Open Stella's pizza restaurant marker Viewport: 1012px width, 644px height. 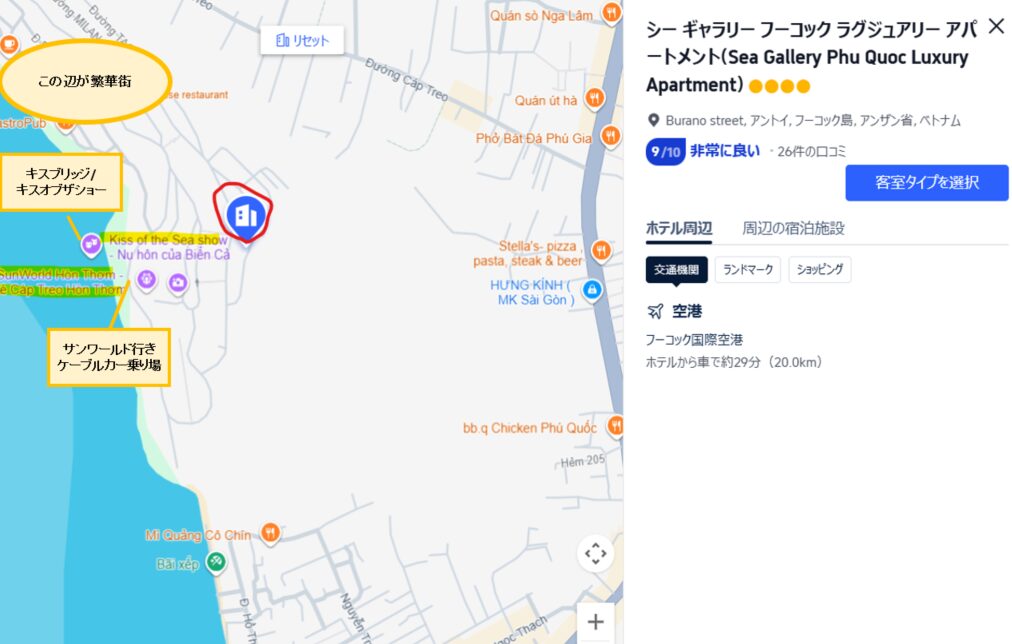click(x=601, y=250)
